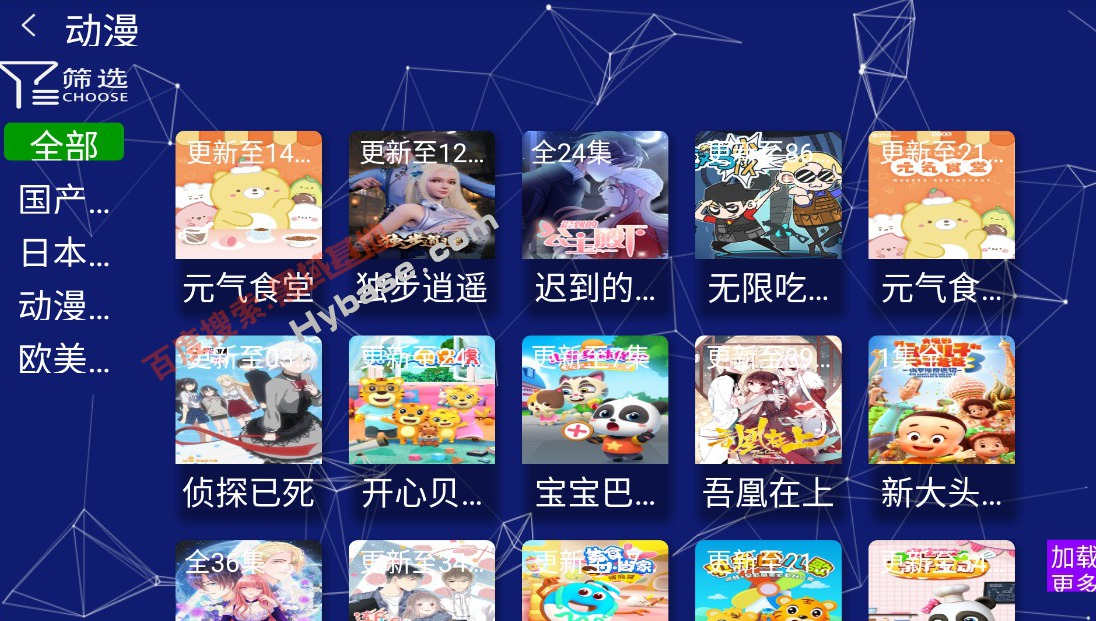1096x621 pixels.
Task: Go back from the 动漫 page
Action: (x=29, y=27)
